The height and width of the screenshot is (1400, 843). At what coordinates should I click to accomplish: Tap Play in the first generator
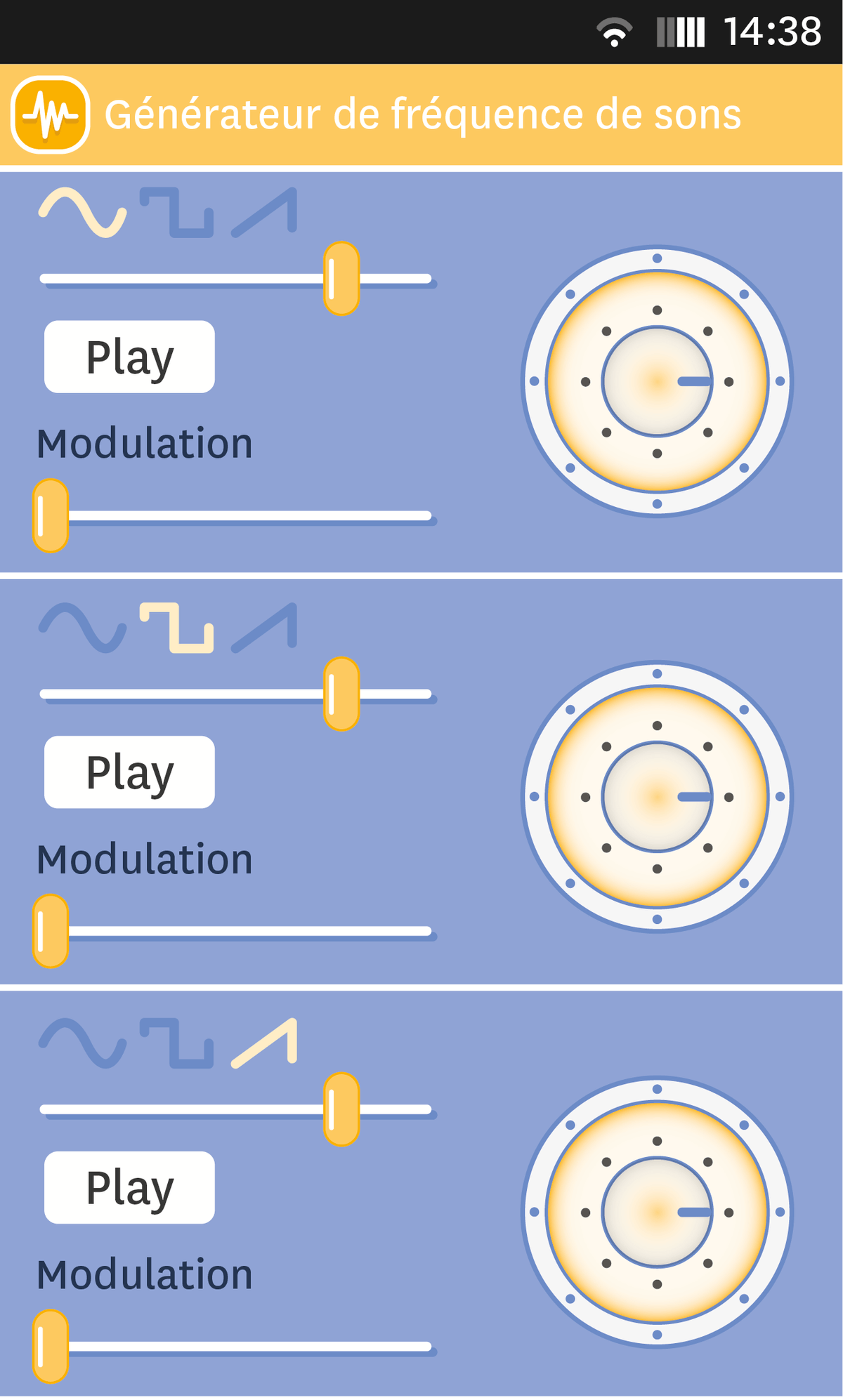tap(129, 357)
